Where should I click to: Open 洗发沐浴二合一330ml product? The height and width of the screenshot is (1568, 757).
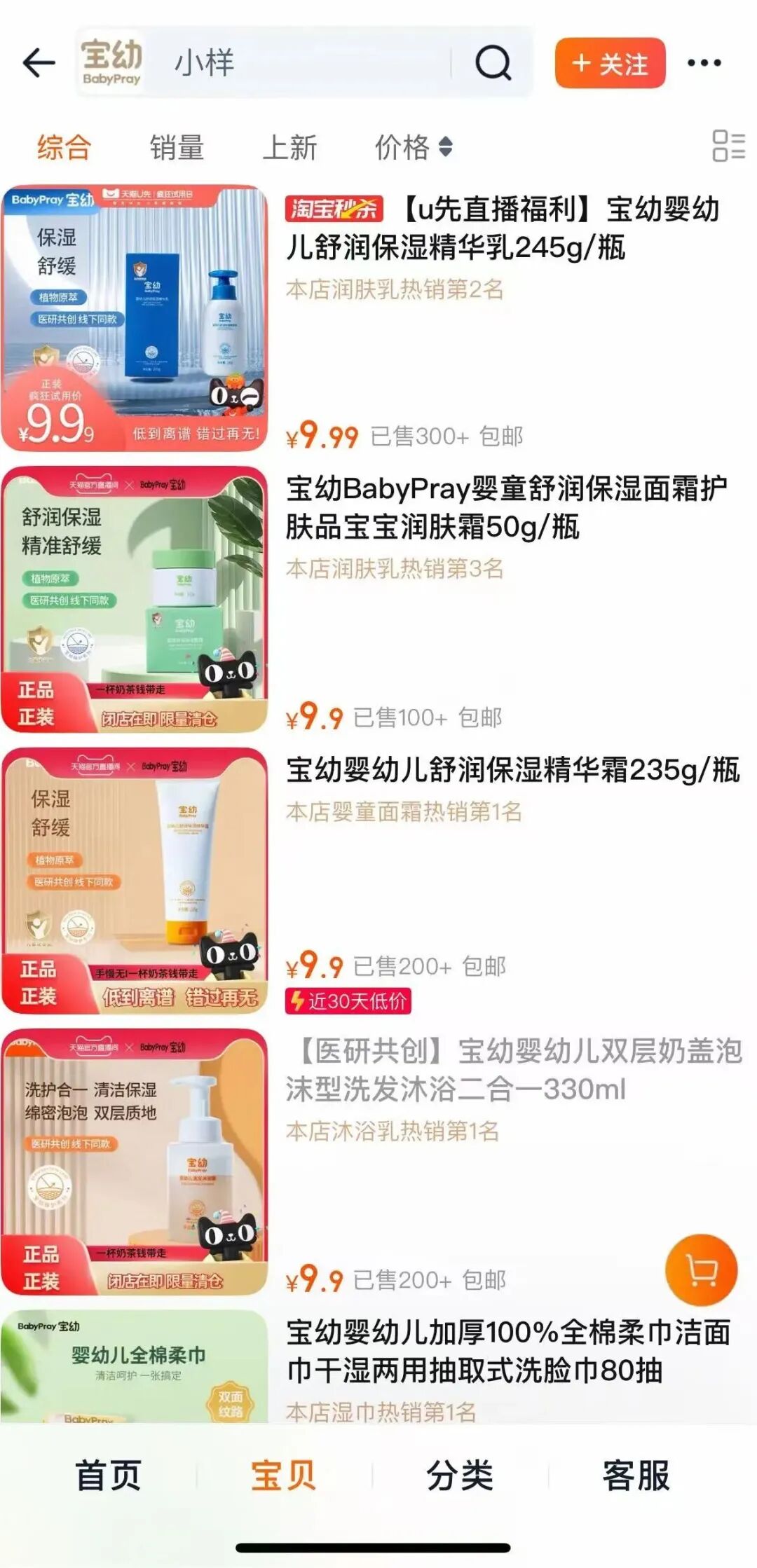512,1070
